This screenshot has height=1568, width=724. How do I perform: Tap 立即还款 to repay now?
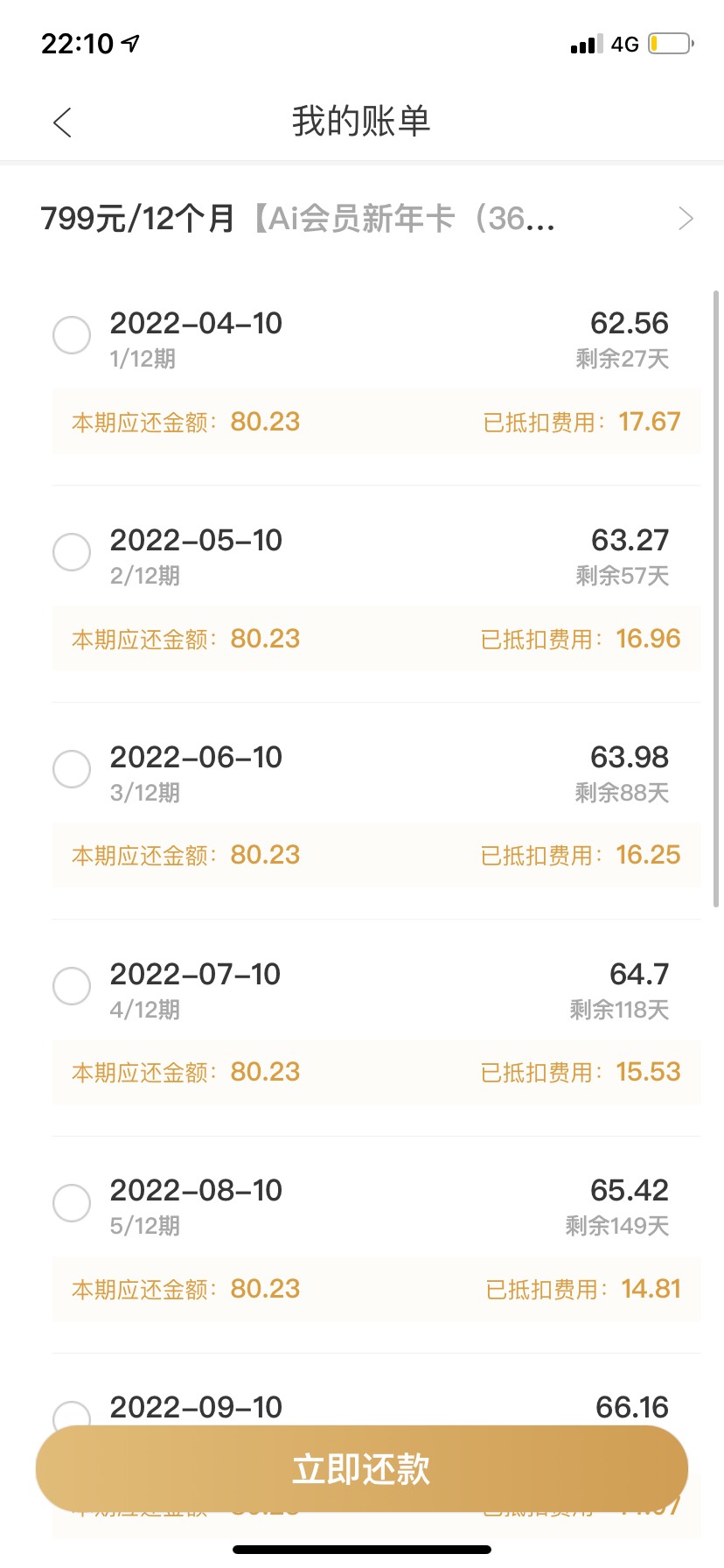pos(362,1469)
